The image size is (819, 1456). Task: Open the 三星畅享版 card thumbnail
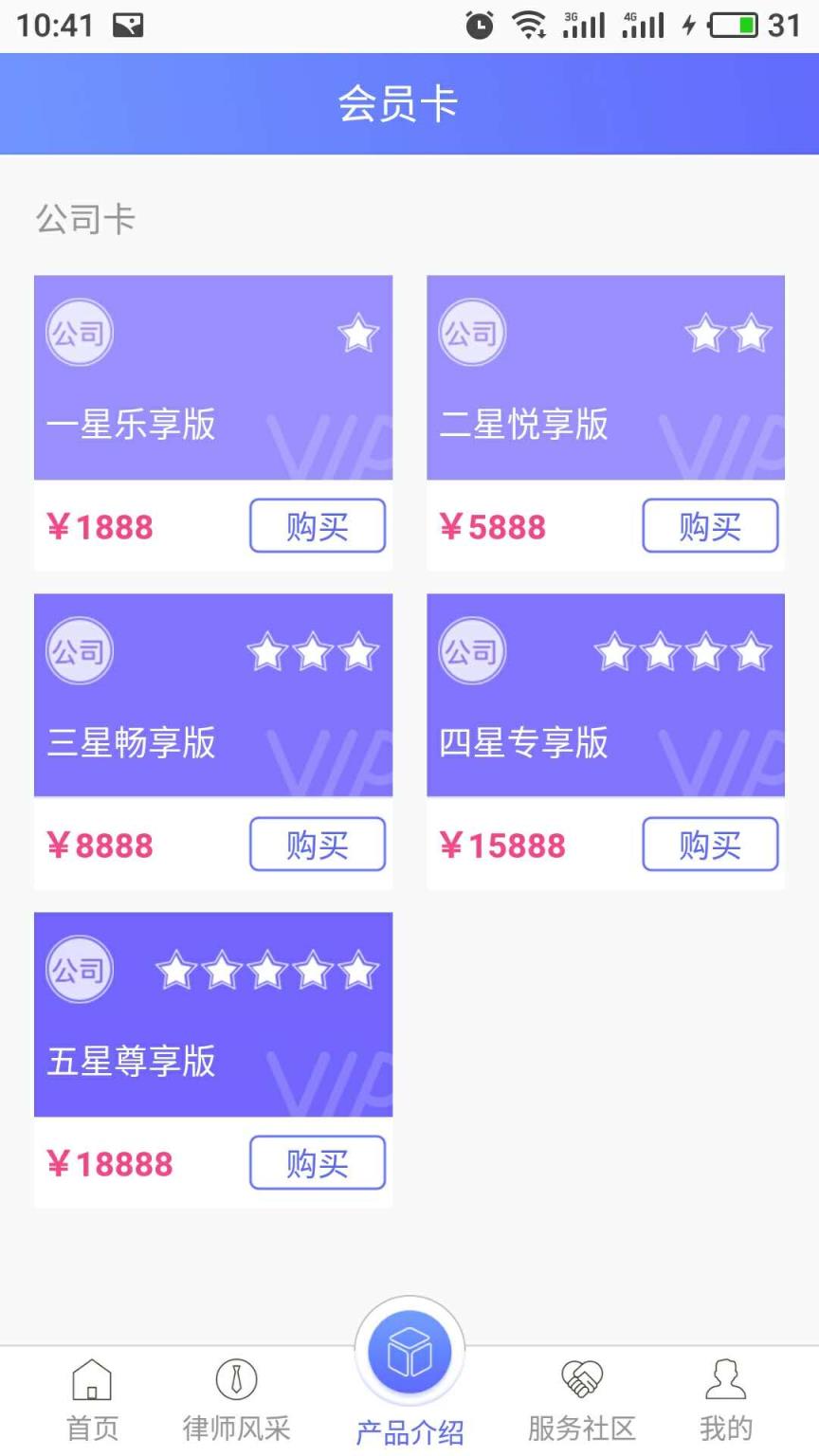click(212, 695)
